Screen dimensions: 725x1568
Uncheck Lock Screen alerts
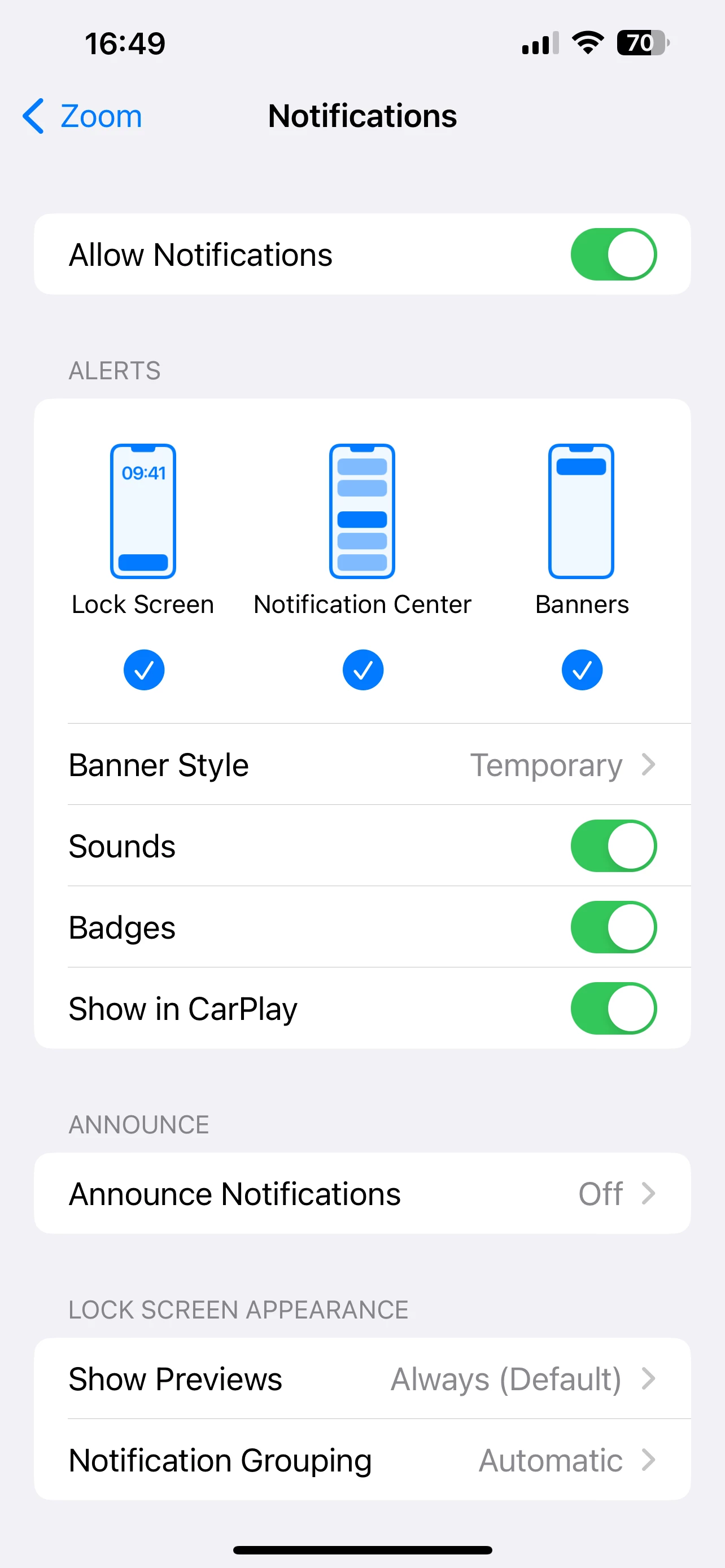[143, 669]
